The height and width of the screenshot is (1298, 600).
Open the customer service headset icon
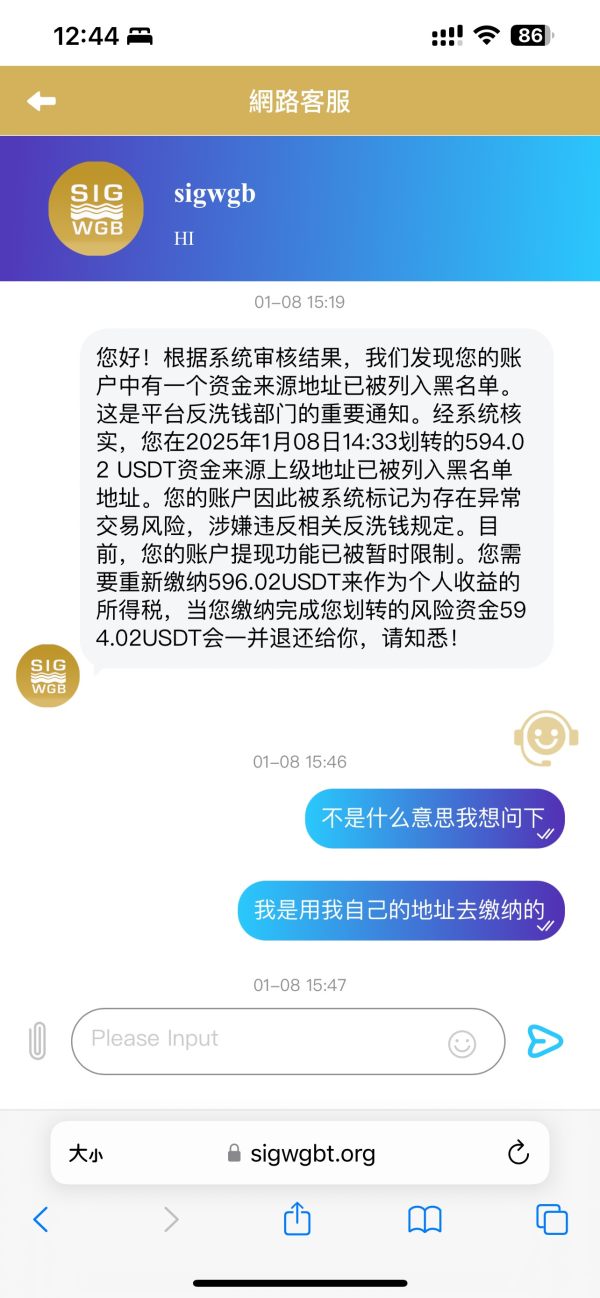(546, 739)
